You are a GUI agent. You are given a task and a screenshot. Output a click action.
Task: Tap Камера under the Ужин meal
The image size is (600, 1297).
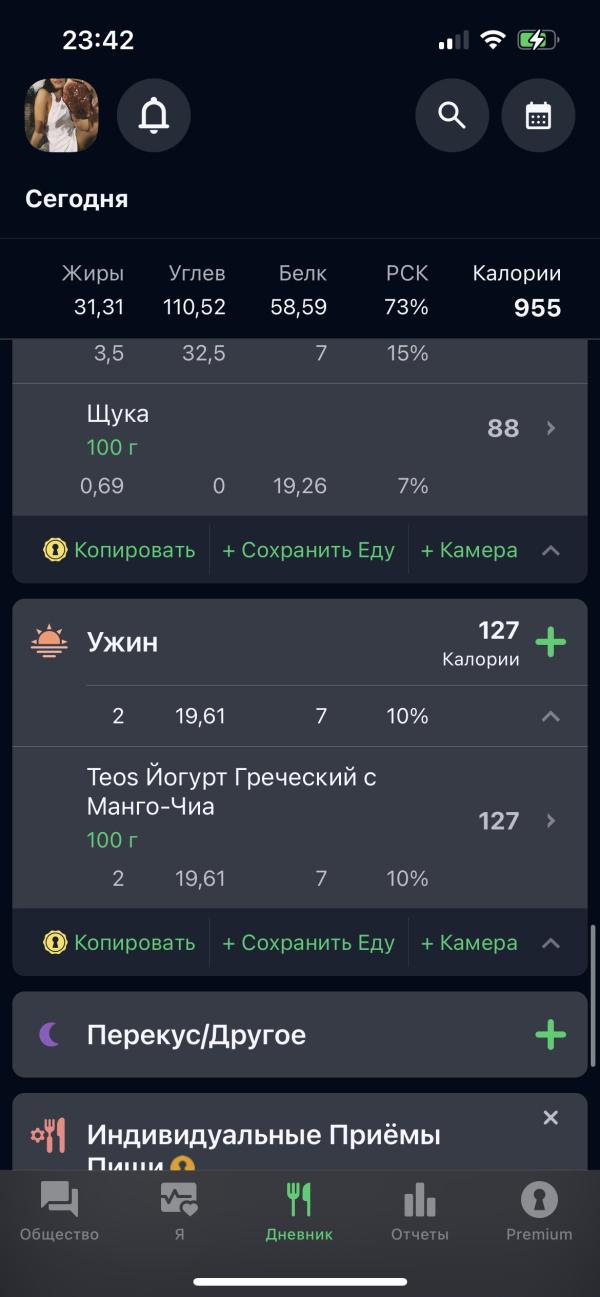click(x=469, y=943)
